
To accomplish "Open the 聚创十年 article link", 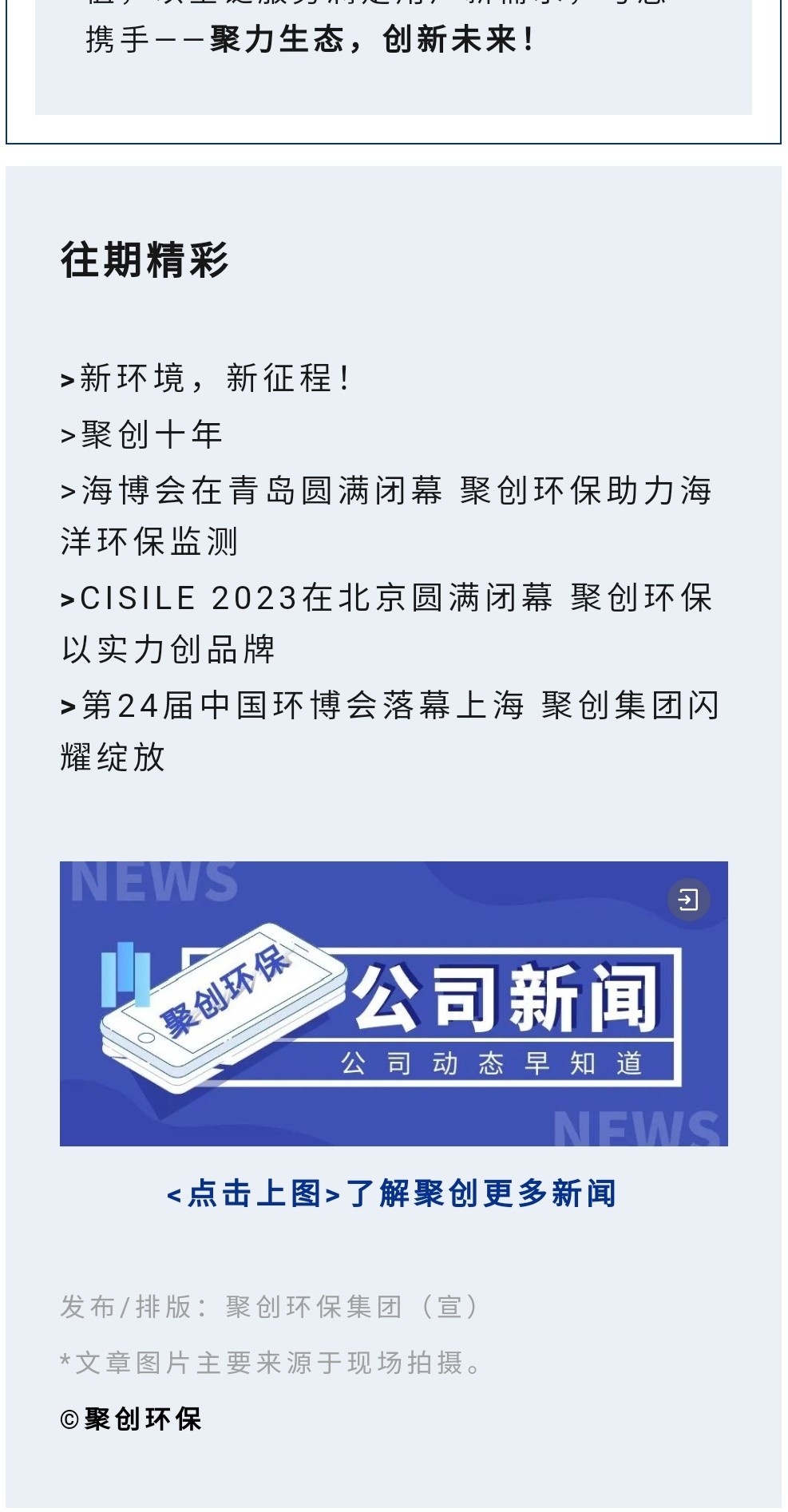I will [x=144, y=435].
